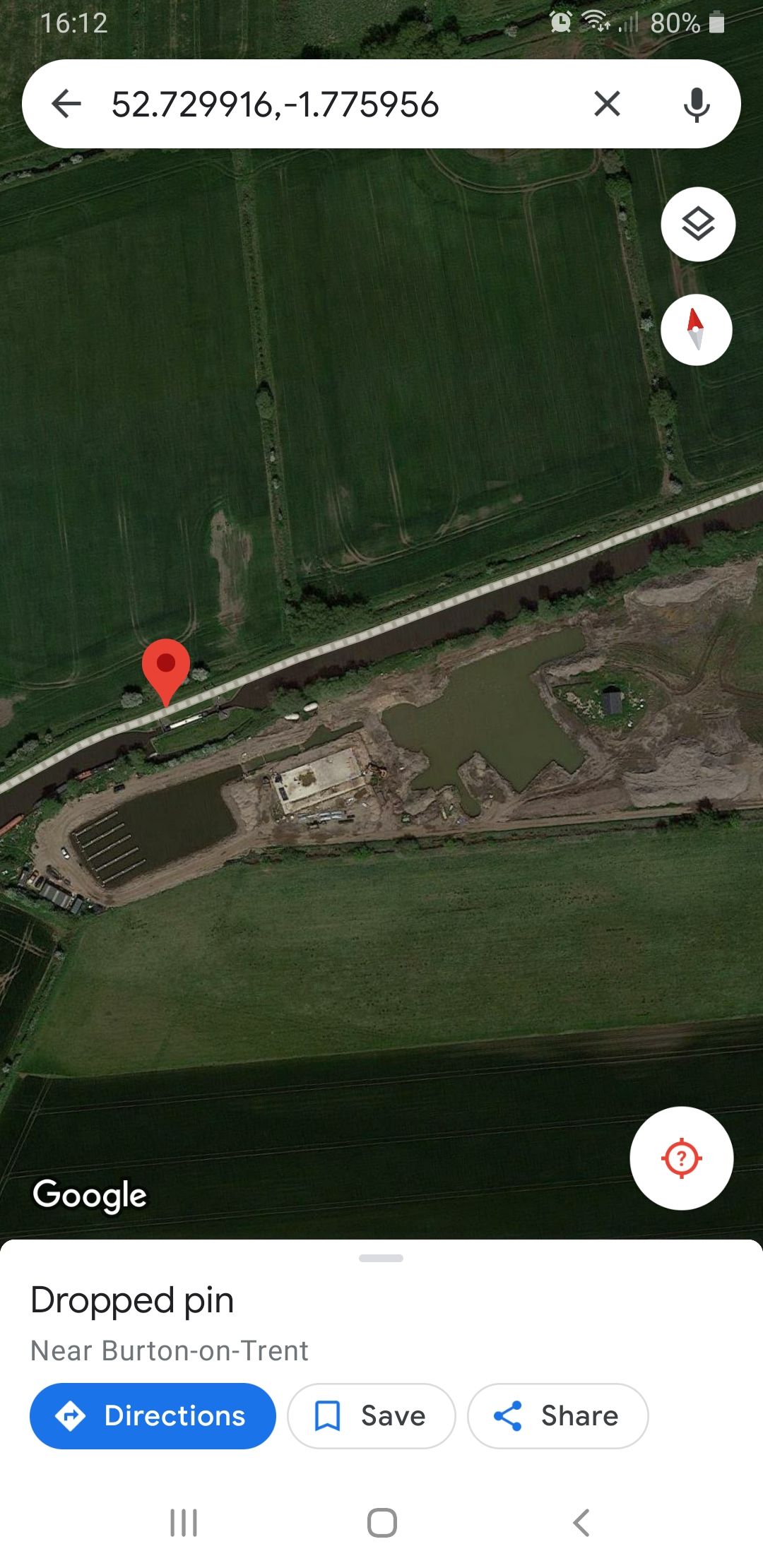The width and height of the screenshot is (763, 1568).
Task: Tap the Save bookmark icon
Action: pyautogui.click(x=329, y=1415)
